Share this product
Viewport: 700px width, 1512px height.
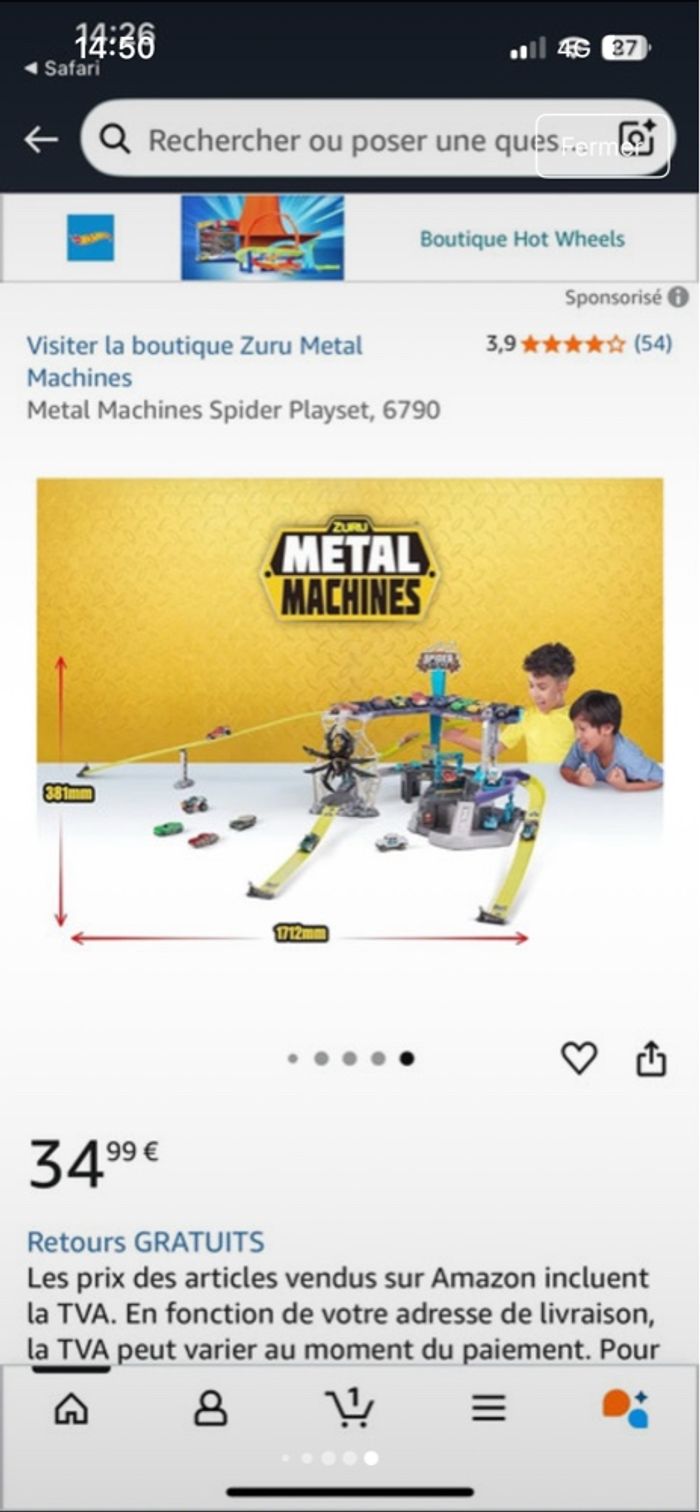click(x=651, y=1058)
